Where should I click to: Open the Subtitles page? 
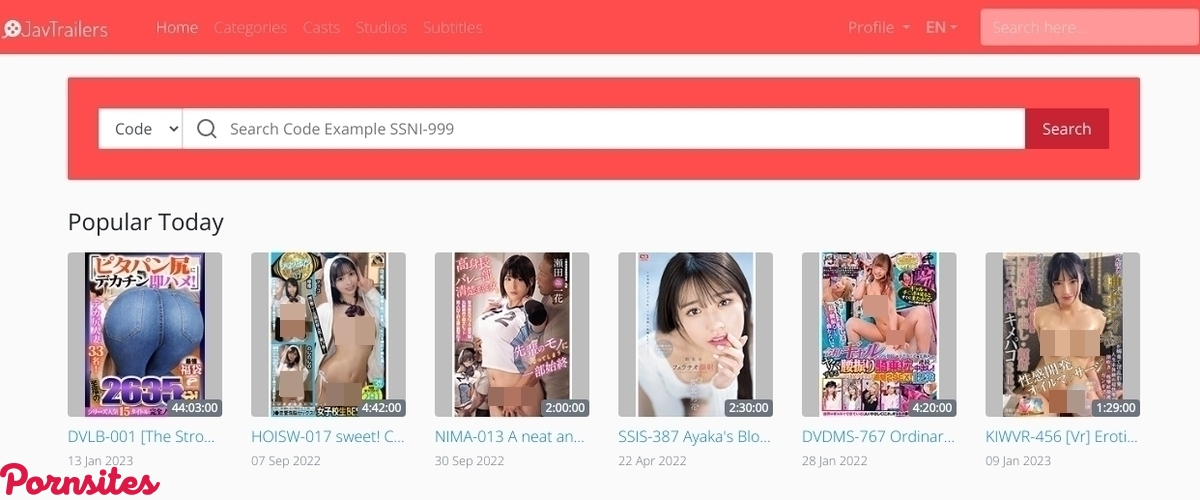452,27
